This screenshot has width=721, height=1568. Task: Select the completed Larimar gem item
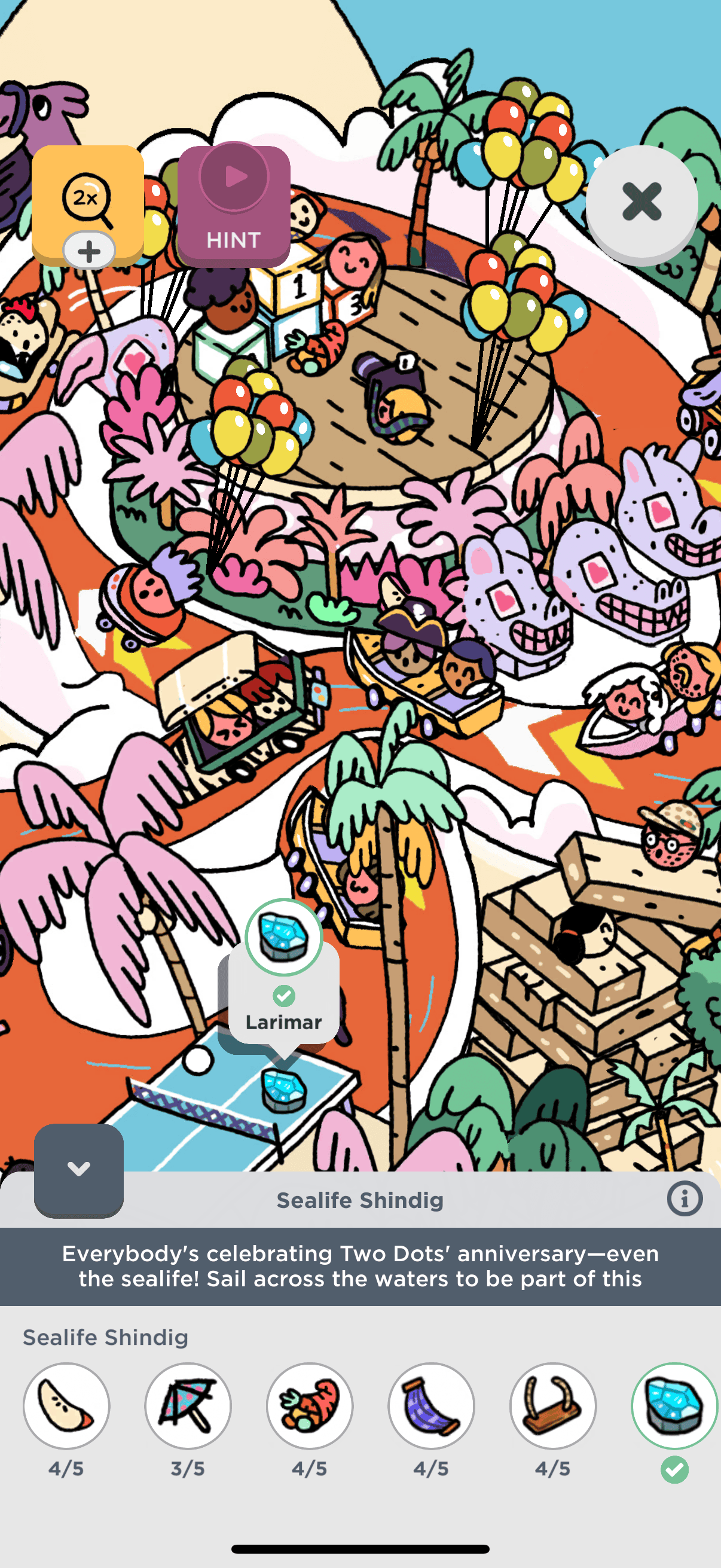pyautogui.click(x=674, y=1405)
